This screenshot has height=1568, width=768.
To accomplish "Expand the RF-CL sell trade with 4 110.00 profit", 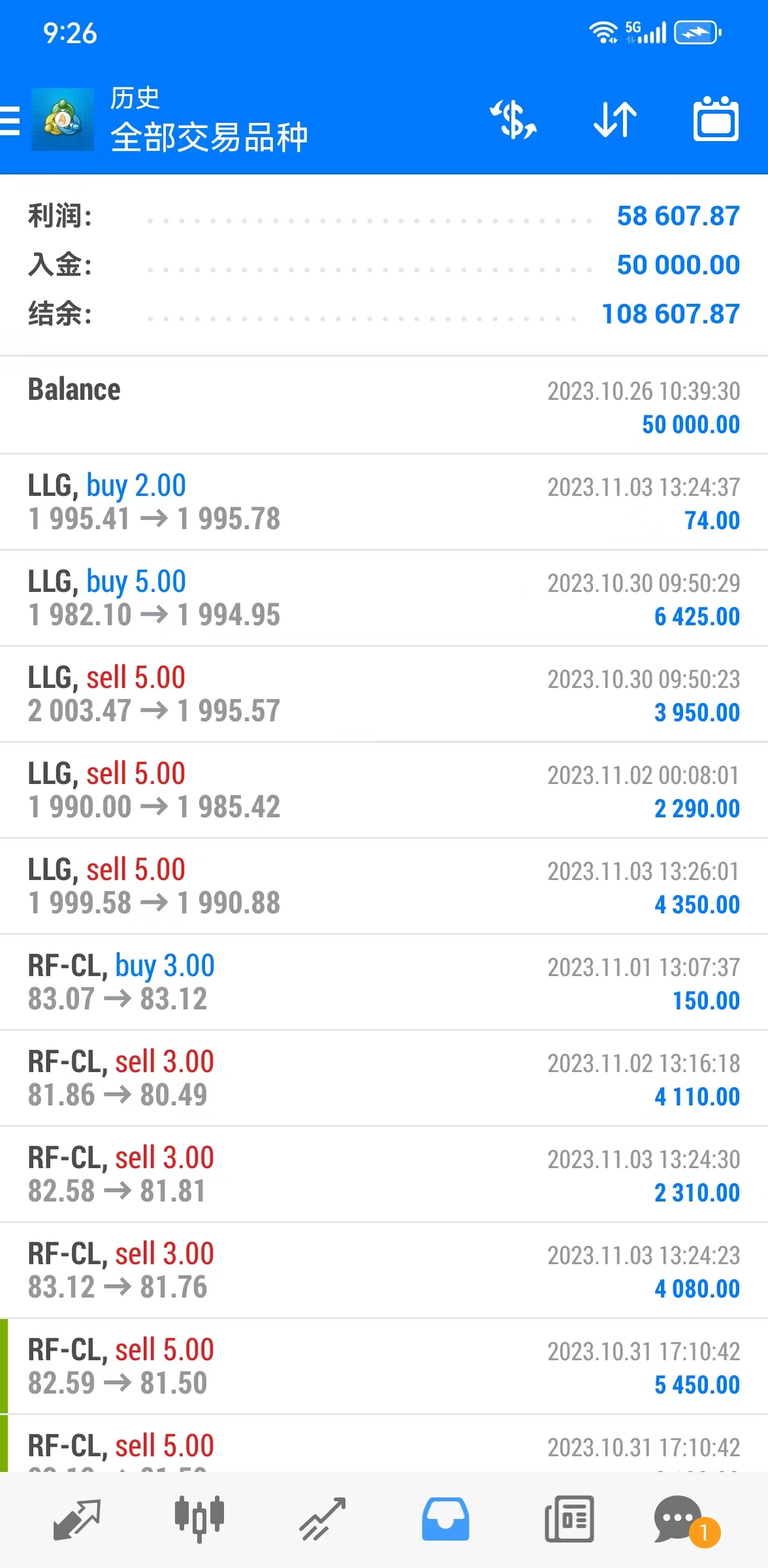I will tap(384, 1078).
